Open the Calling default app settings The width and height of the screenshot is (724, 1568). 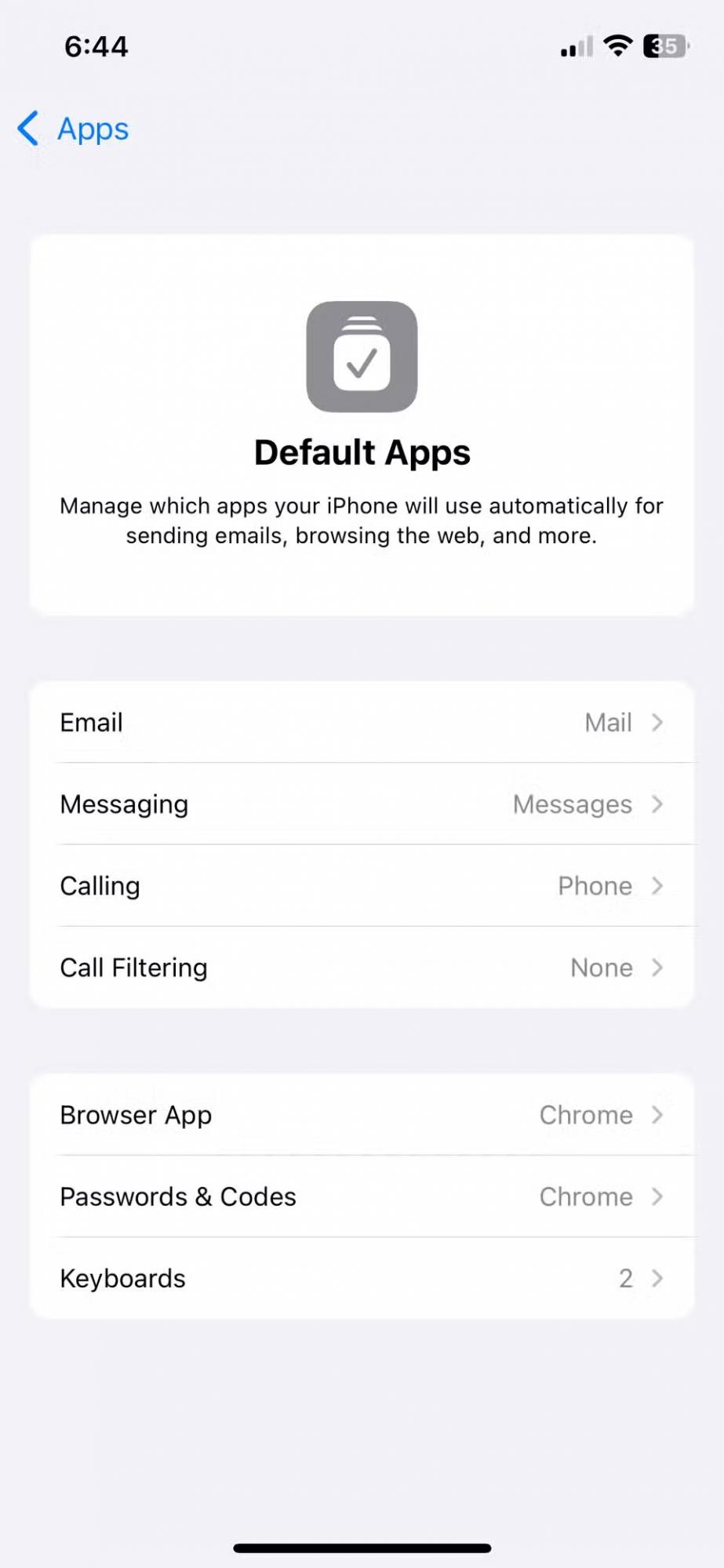[x=362, y=885]
